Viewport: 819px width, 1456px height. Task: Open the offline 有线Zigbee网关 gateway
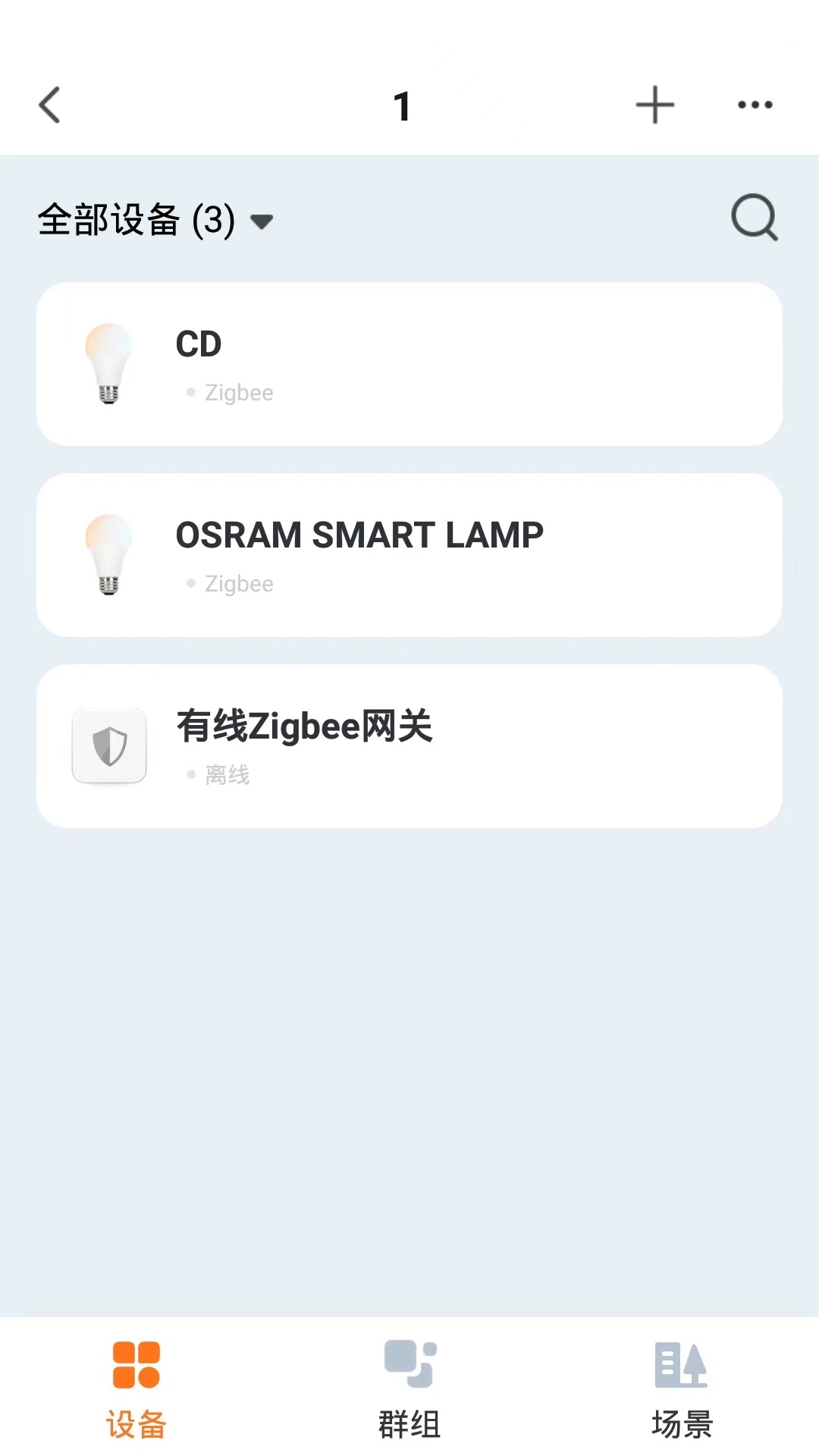coord(409,745)
